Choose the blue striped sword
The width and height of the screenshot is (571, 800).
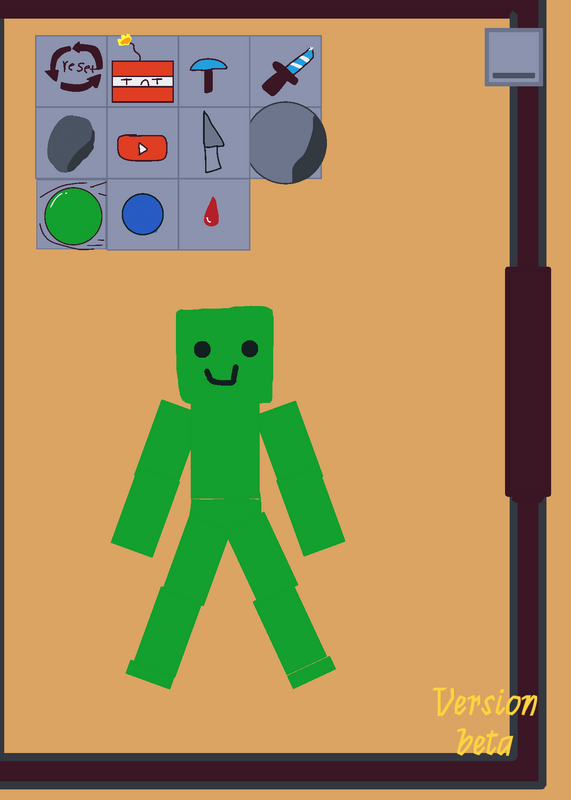pyautogui.click(x=286, y=71)
